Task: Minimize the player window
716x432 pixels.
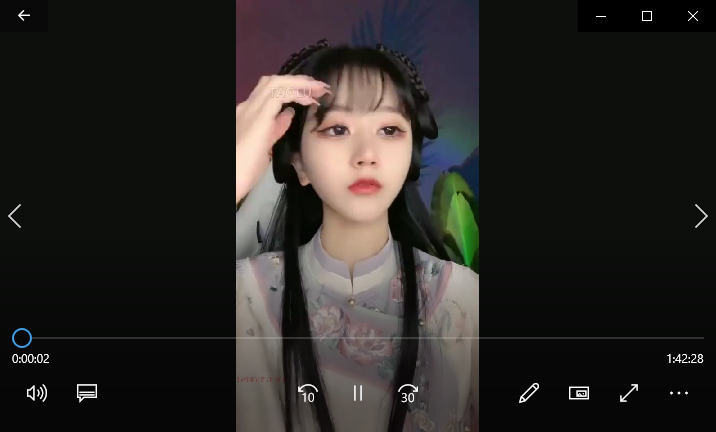Action: (x=601, y=16)
